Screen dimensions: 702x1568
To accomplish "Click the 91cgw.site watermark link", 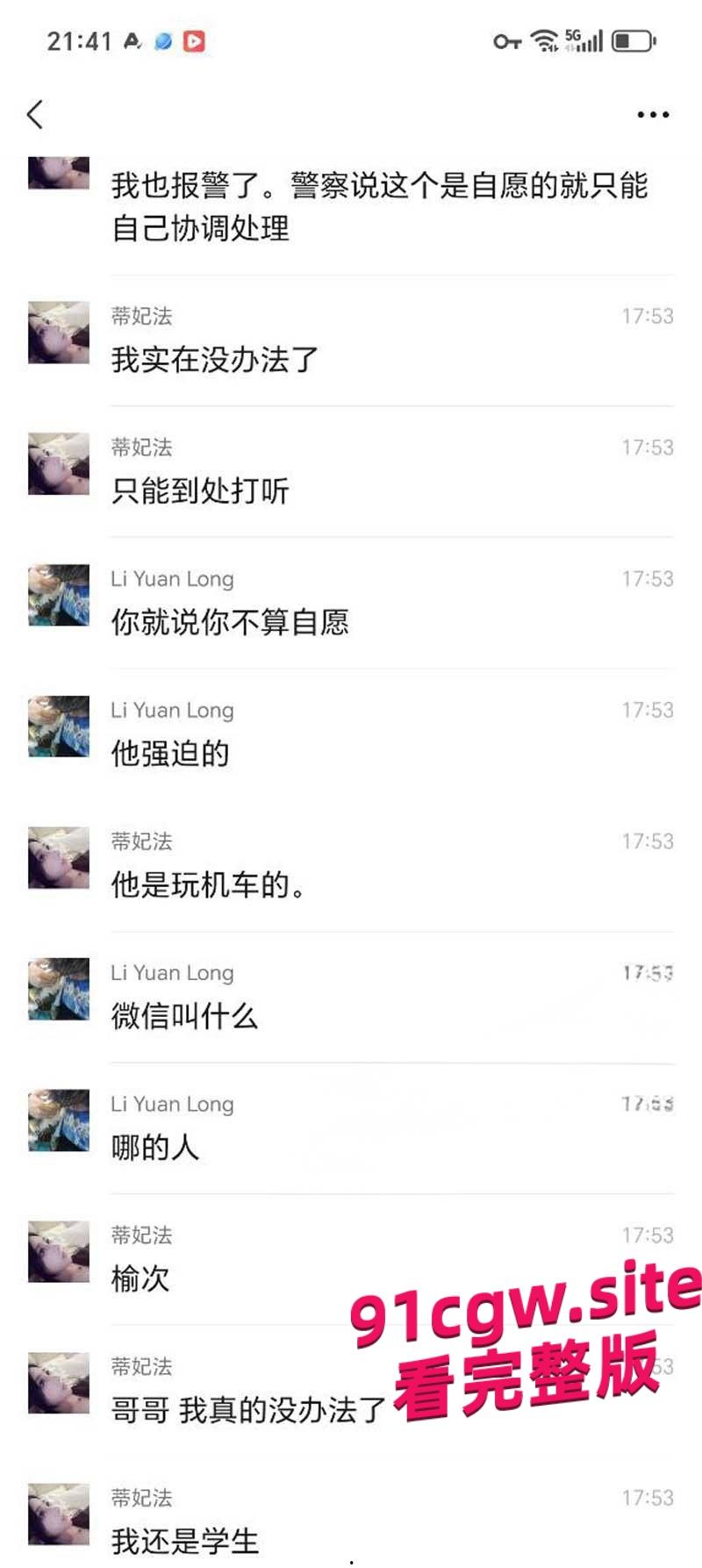I will coord(518,1307).
